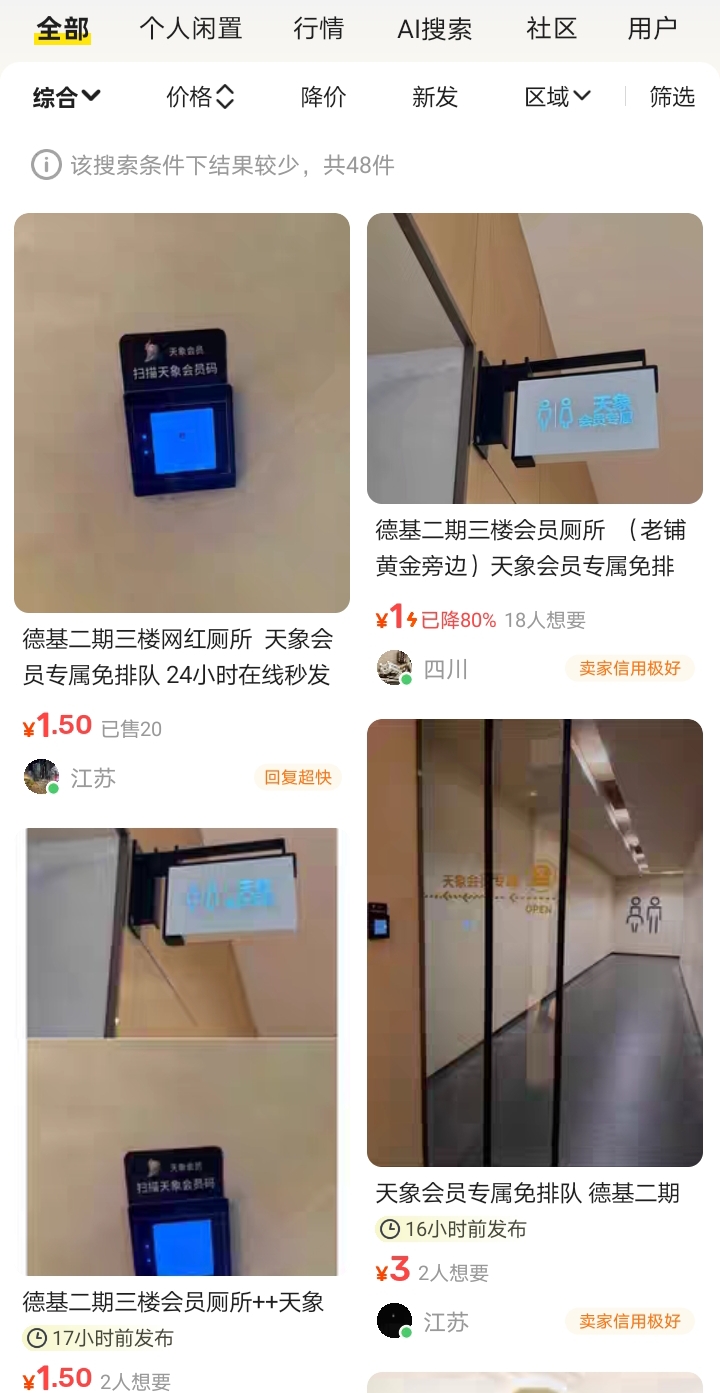
Task: Expand the 综合 sort dropdown
Action: point(66,97)
